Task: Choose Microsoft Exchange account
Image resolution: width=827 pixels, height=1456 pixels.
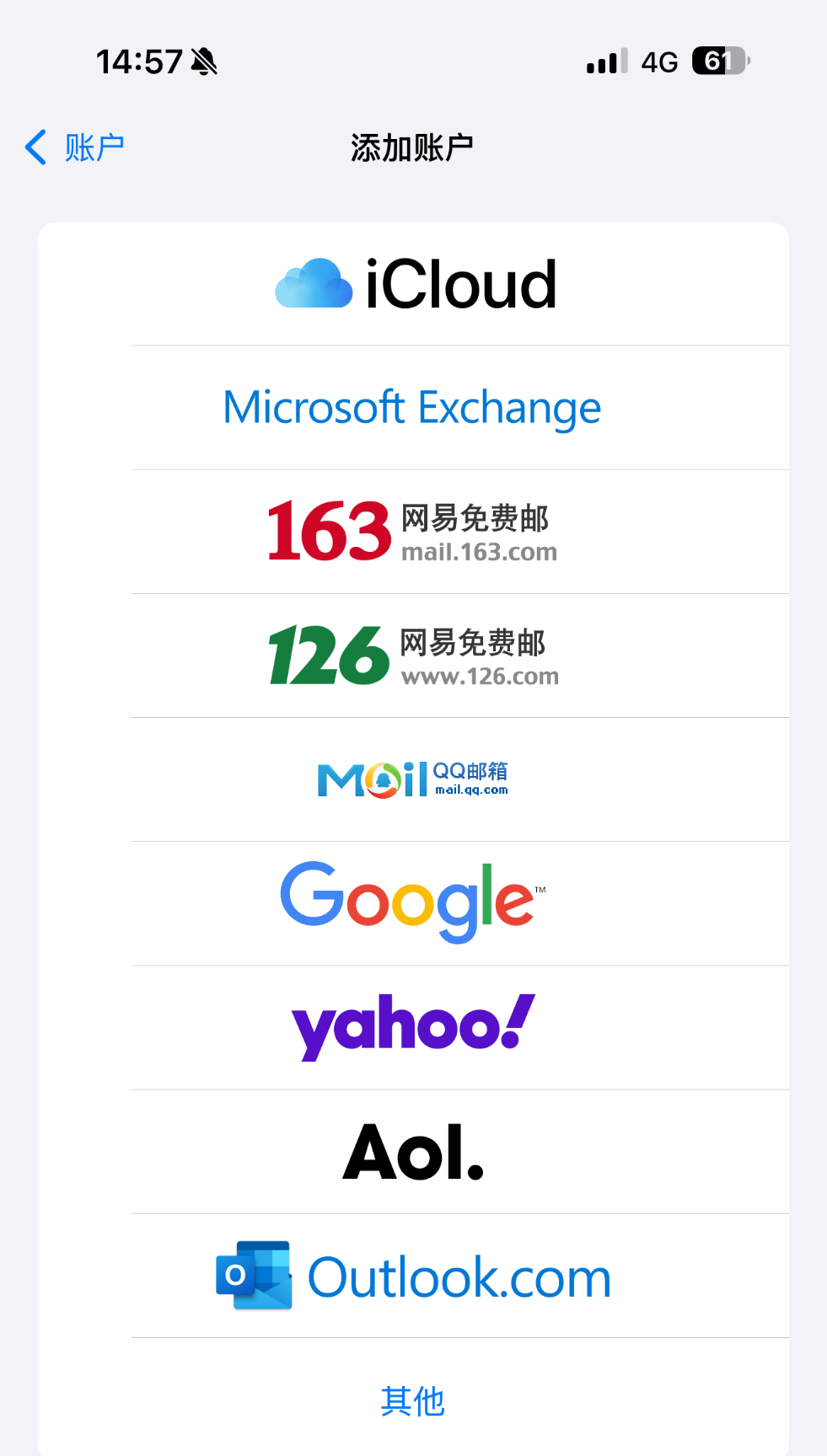Action: point(412,408)
